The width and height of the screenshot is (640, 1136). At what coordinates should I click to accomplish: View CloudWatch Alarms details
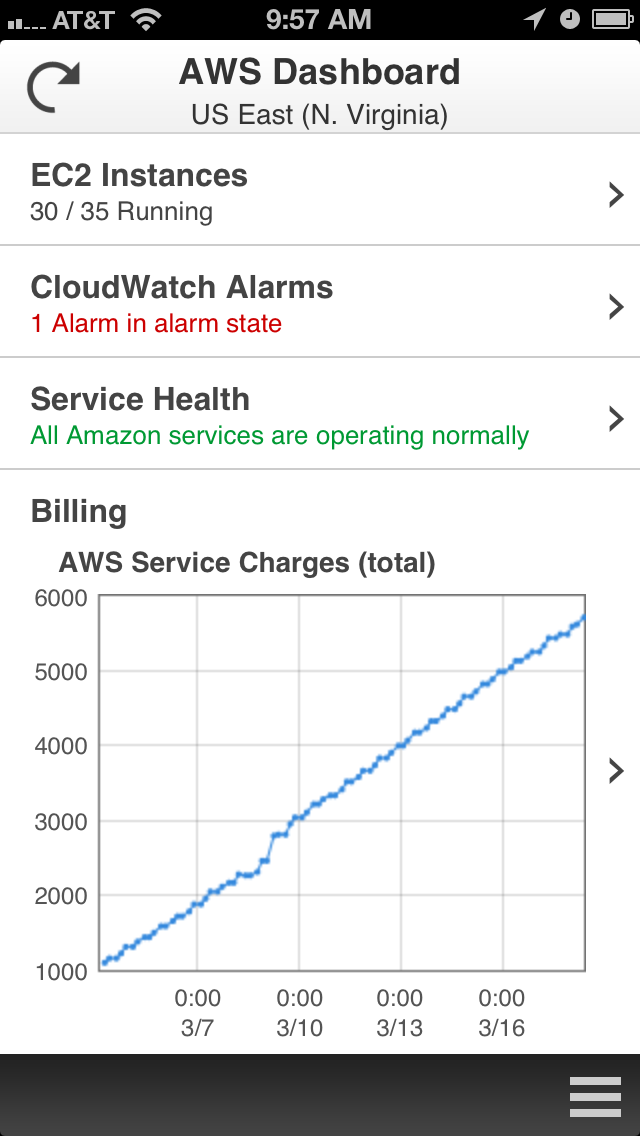[320, 302]
